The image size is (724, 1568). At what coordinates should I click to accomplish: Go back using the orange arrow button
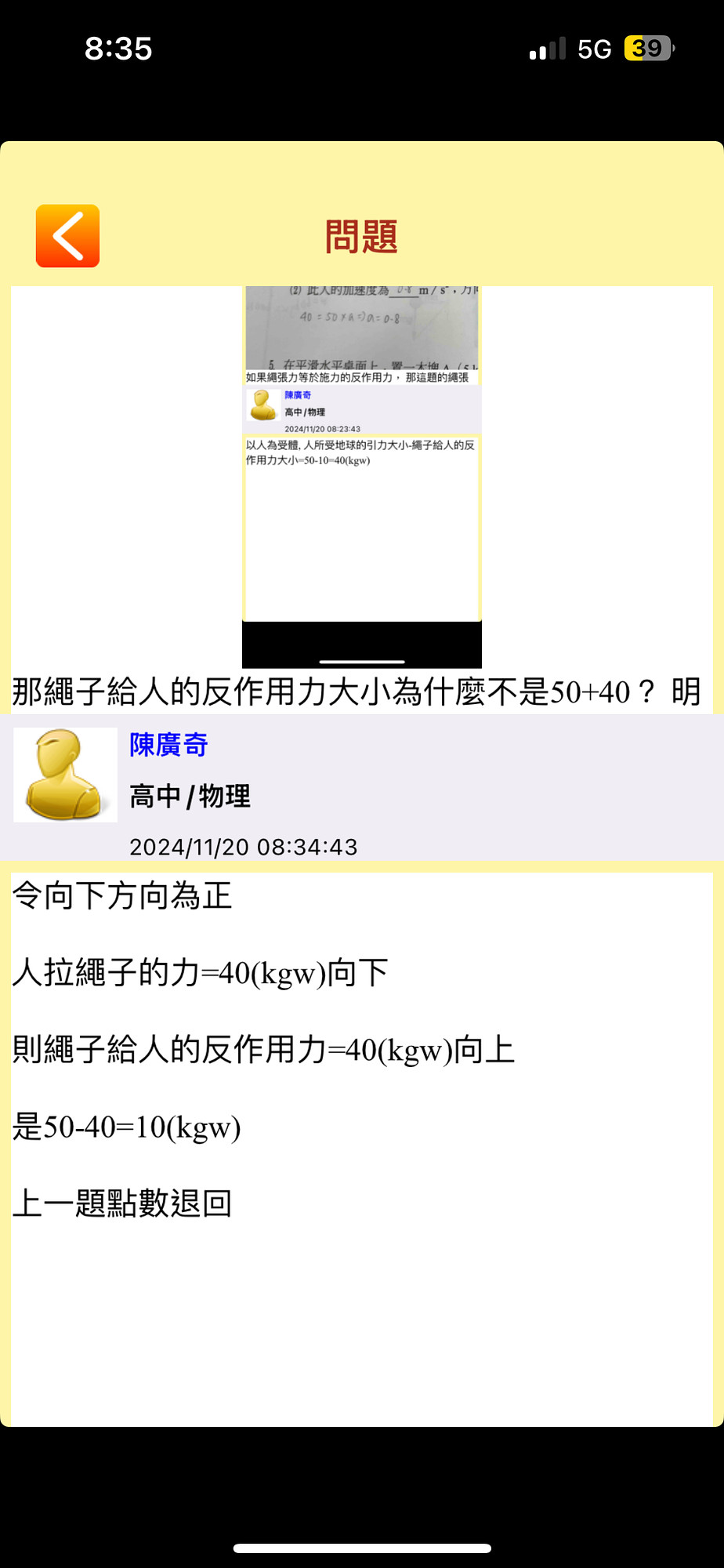pyautogui.click(x=67, y=236)
